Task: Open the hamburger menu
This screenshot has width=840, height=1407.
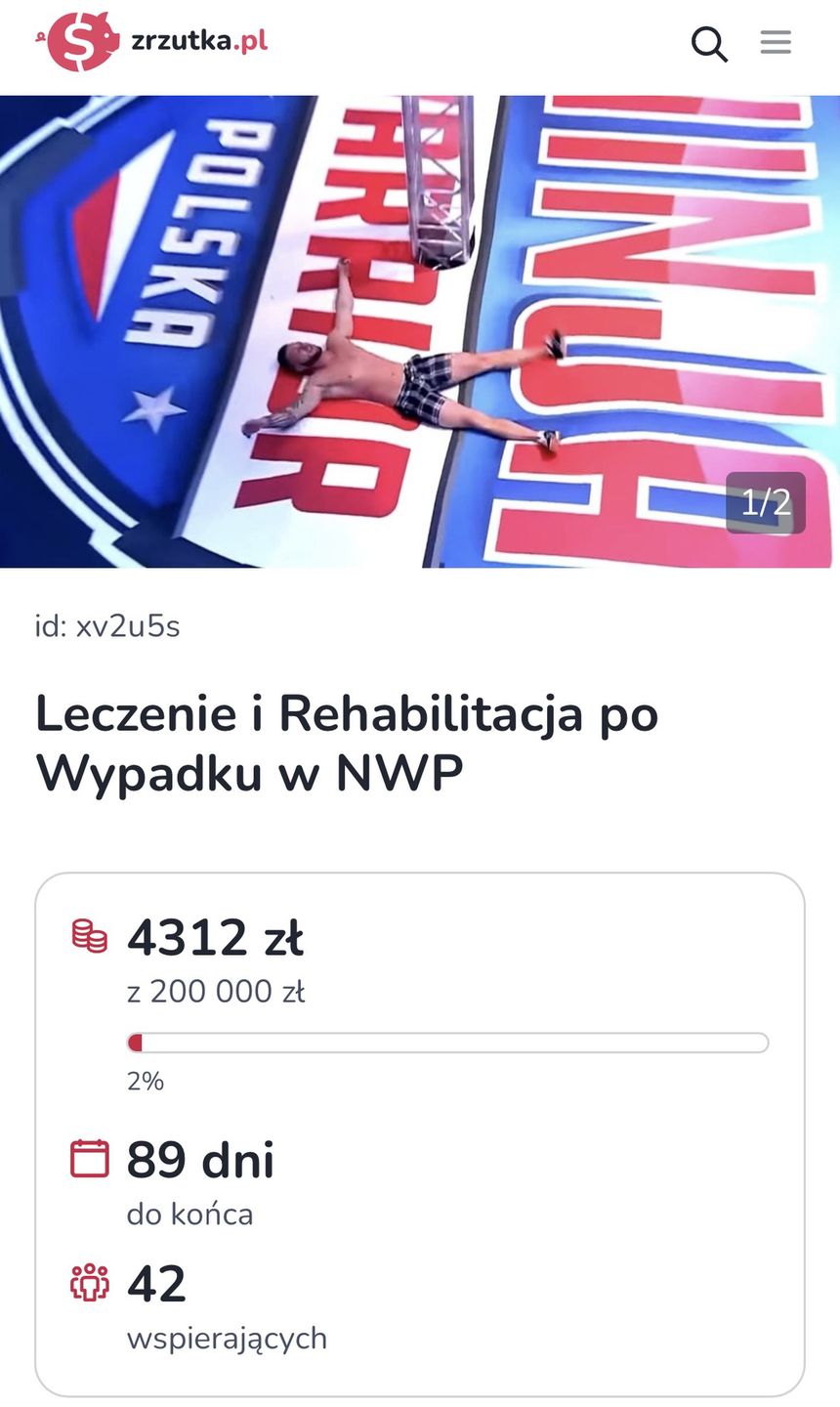Action: pyautogui.click(x=776, y=43)
